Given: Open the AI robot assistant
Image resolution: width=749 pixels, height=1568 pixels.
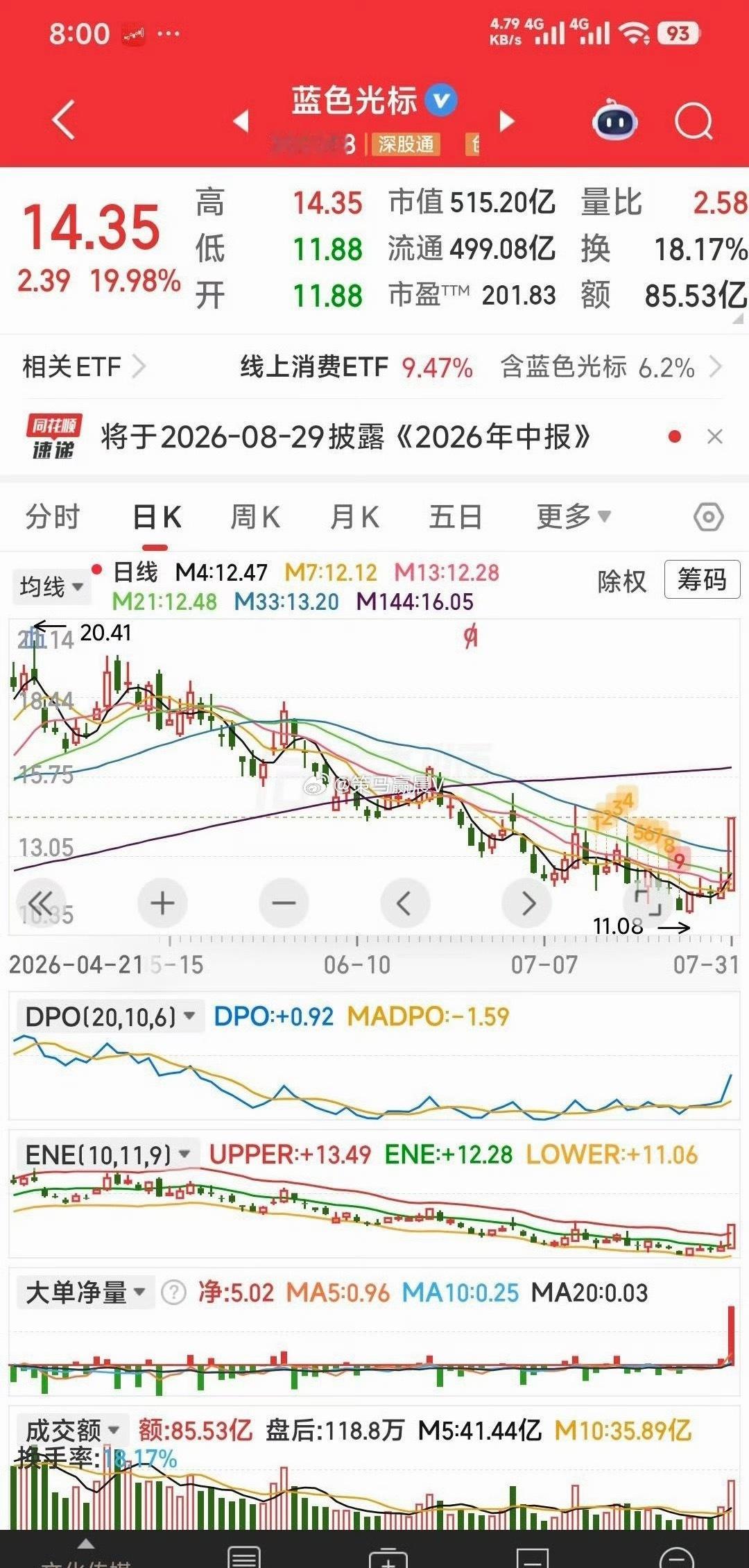Looking at the screenshot, I should (615, 121).
